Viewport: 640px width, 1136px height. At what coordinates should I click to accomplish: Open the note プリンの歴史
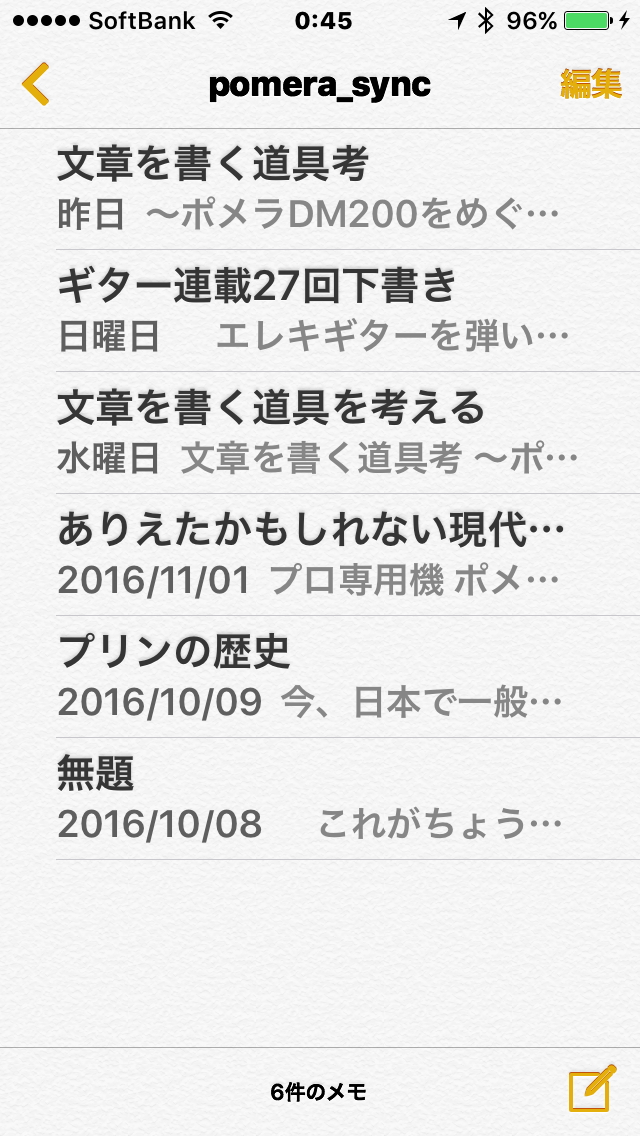coord(320,677)
